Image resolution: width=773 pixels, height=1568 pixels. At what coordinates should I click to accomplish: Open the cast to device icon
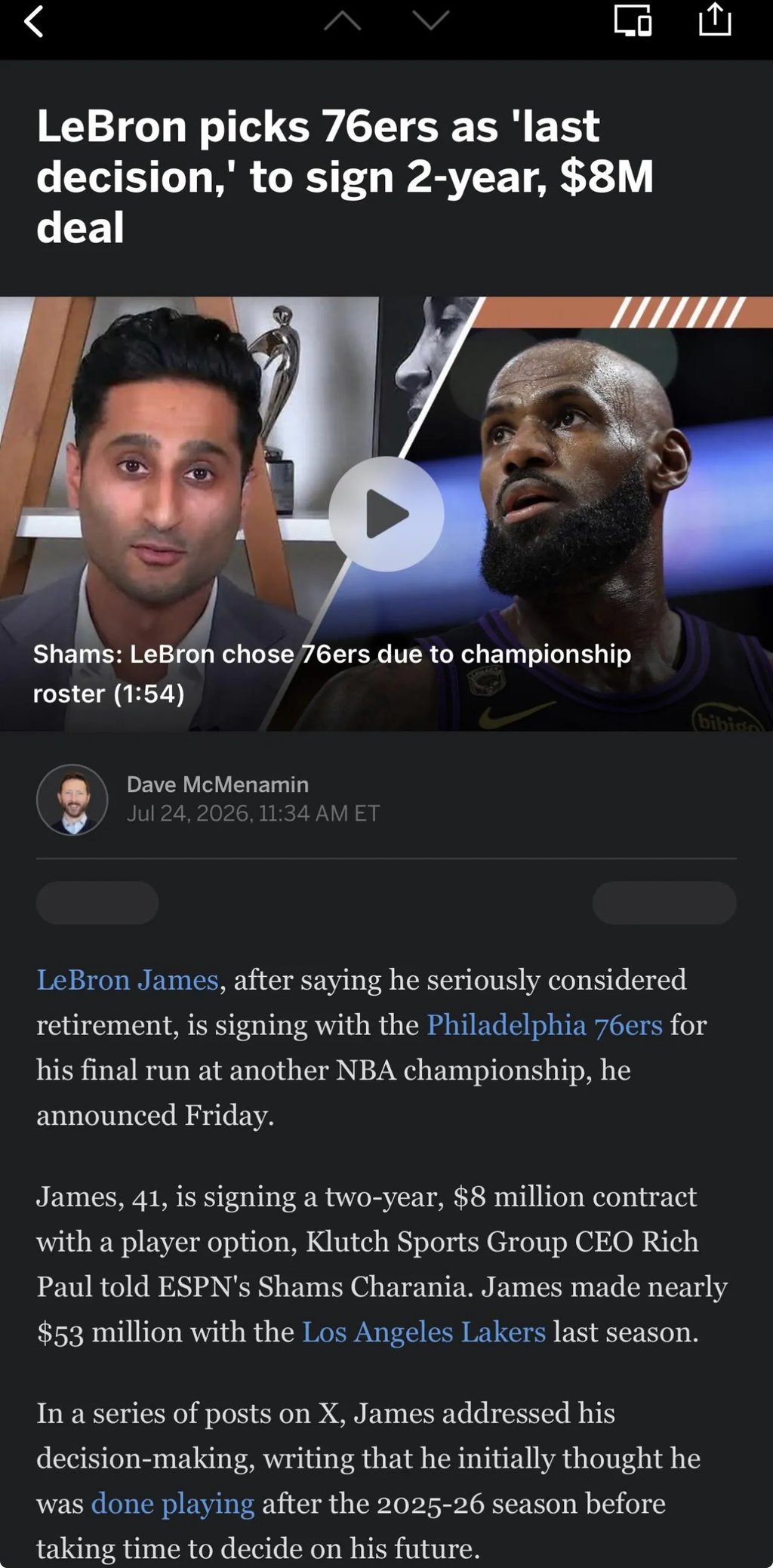click(x=633, y=20)
